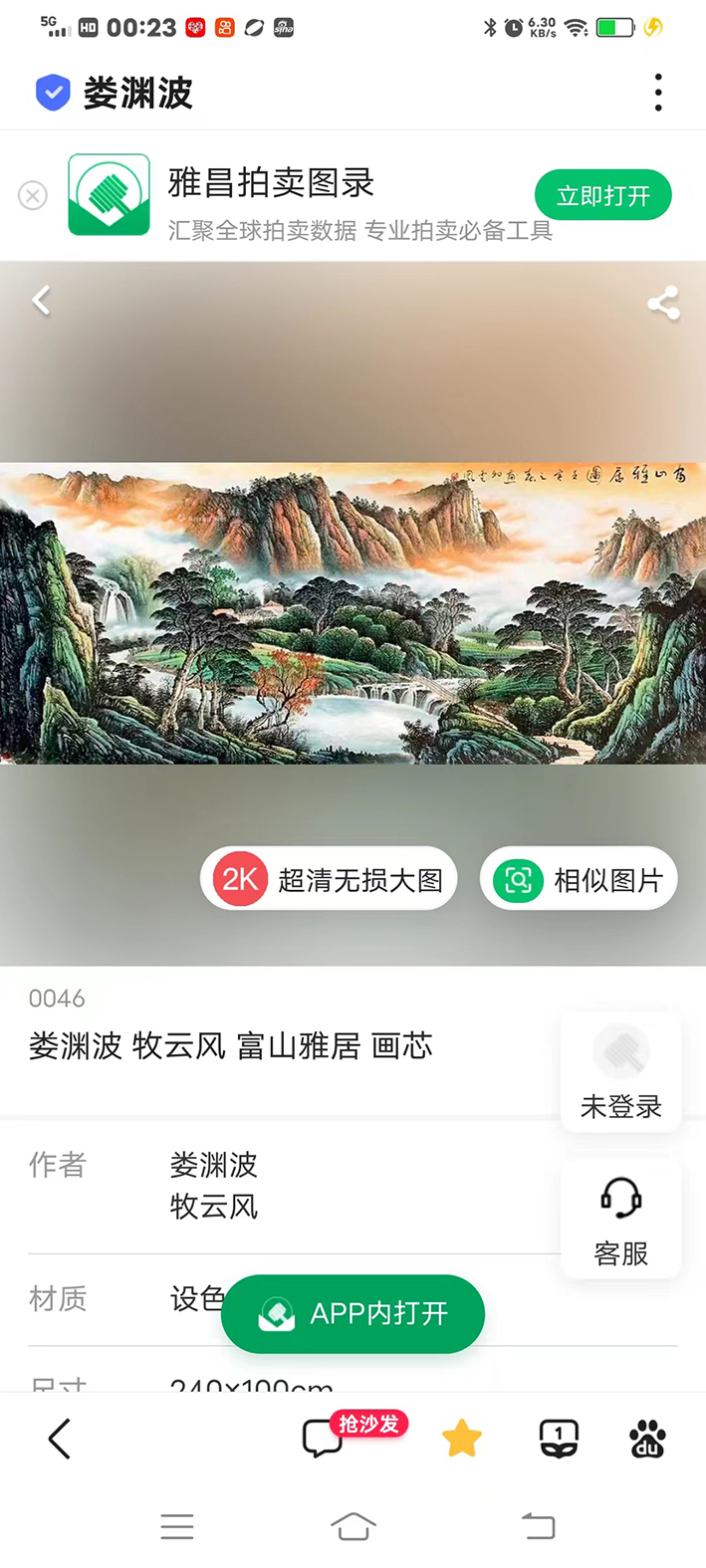Find 相似图片 similar pictures
Screen dimensions: 706x1568
point(579,879)
